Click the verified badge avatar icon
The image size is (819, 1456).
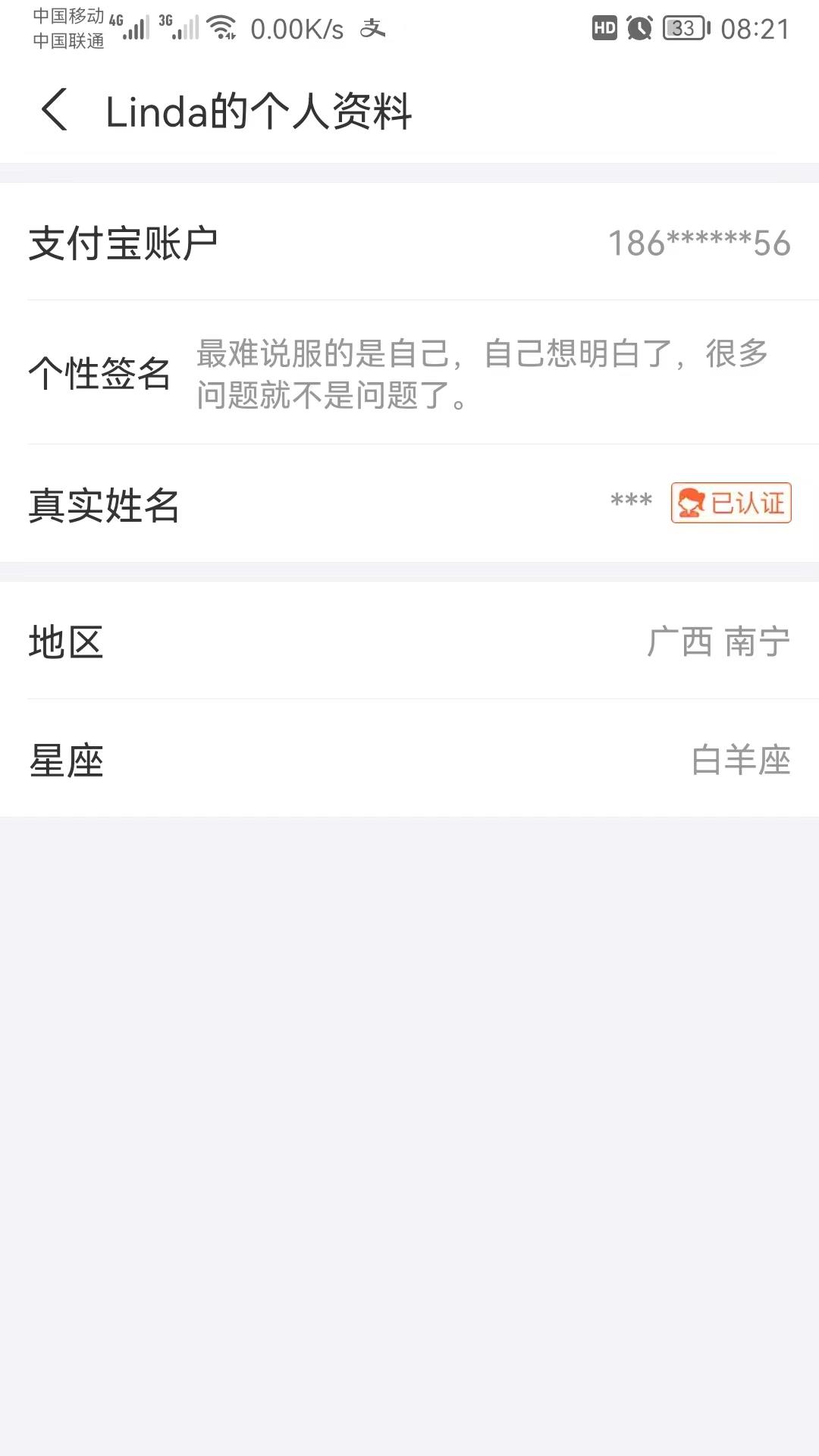point(690,503)
